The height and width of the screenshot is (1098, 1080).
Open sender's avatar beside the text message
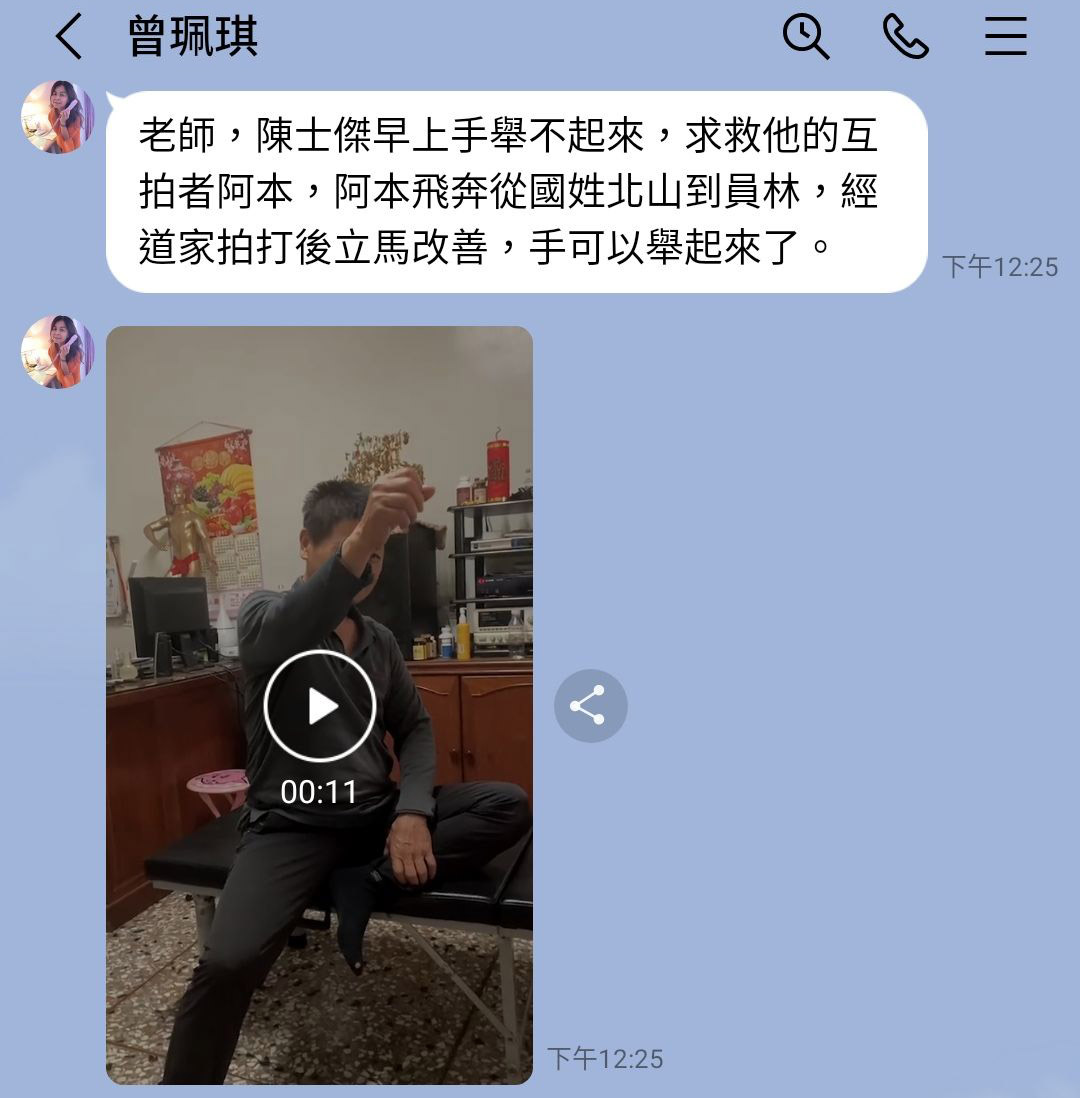click(58, 117)
